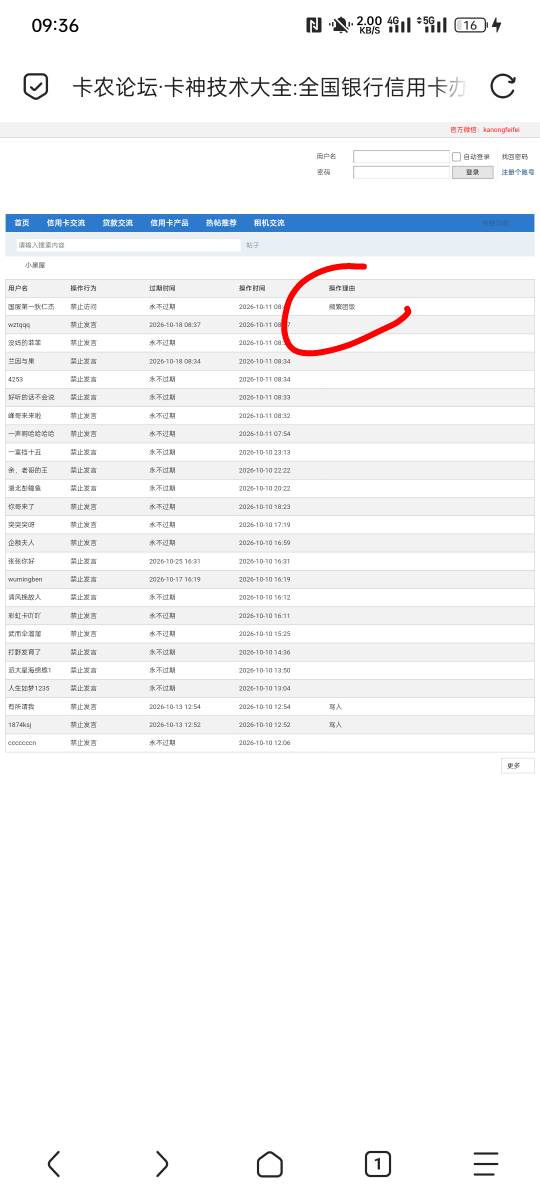Switch to the 信用卡交流 tab
Viewport: 540px width, 1200px height.
[66, 223]
